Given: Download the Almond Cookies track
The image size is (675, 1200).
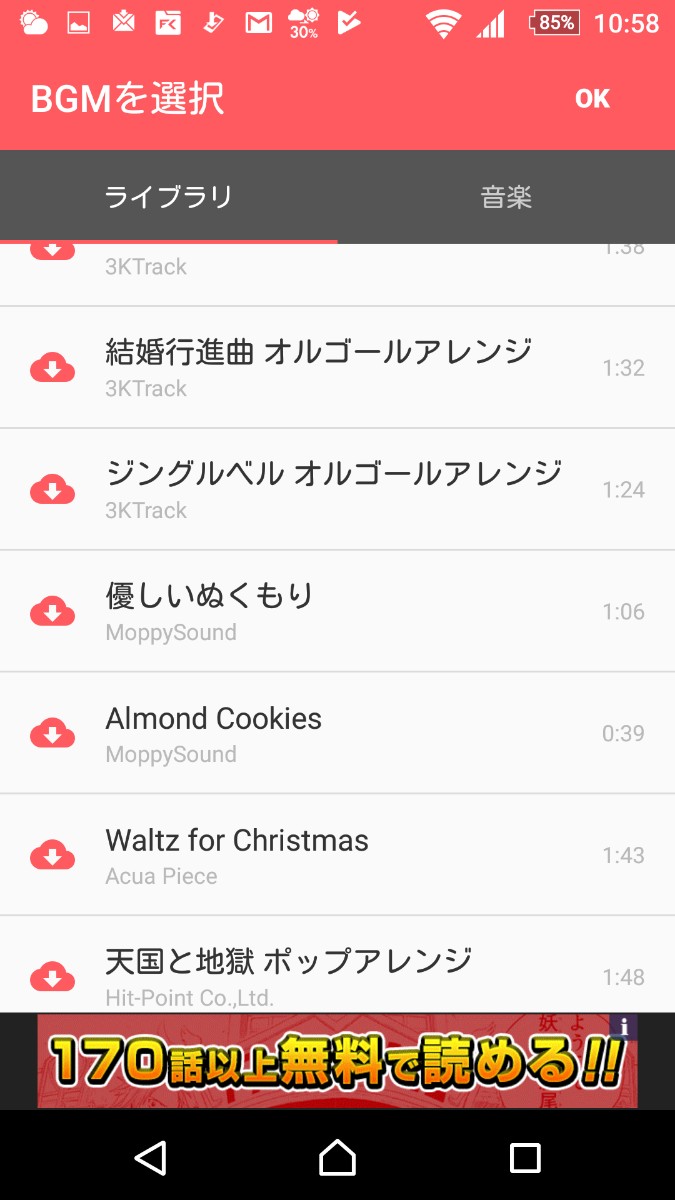Looking at the screenshot, I should [x=53, y=733].
